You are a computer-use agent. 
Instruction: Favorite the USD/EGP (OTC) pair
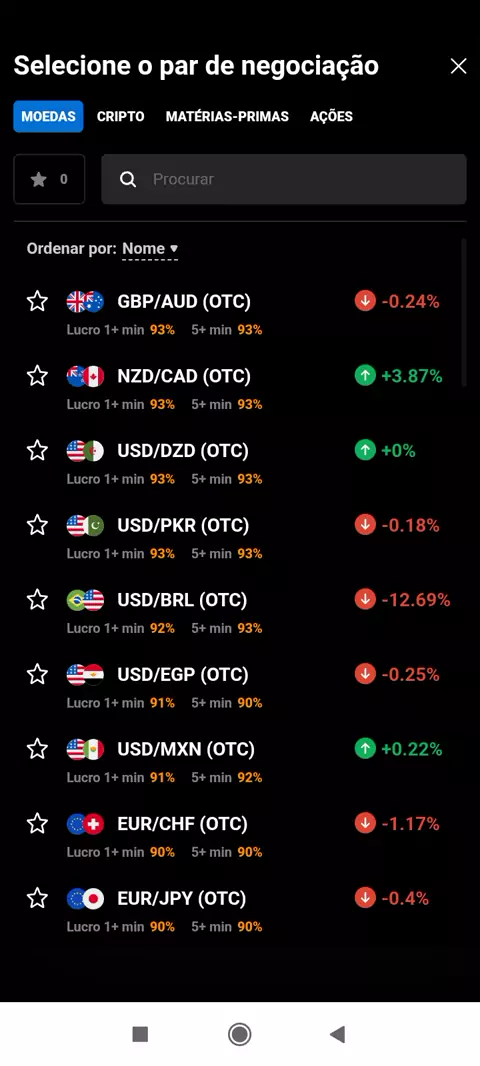pos(37,674)
